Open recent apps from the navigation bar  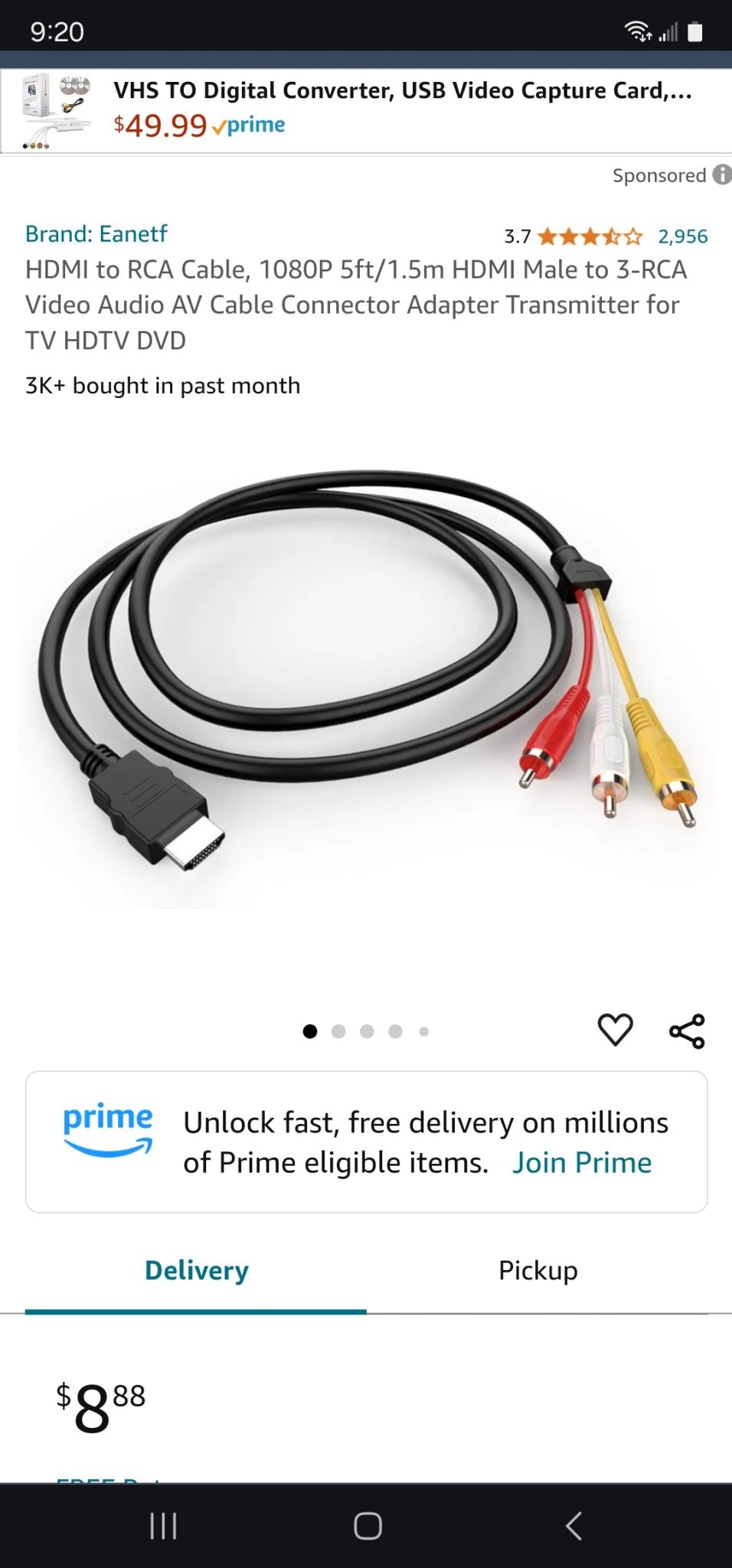pyautogui.click(x=163, y=1526)
